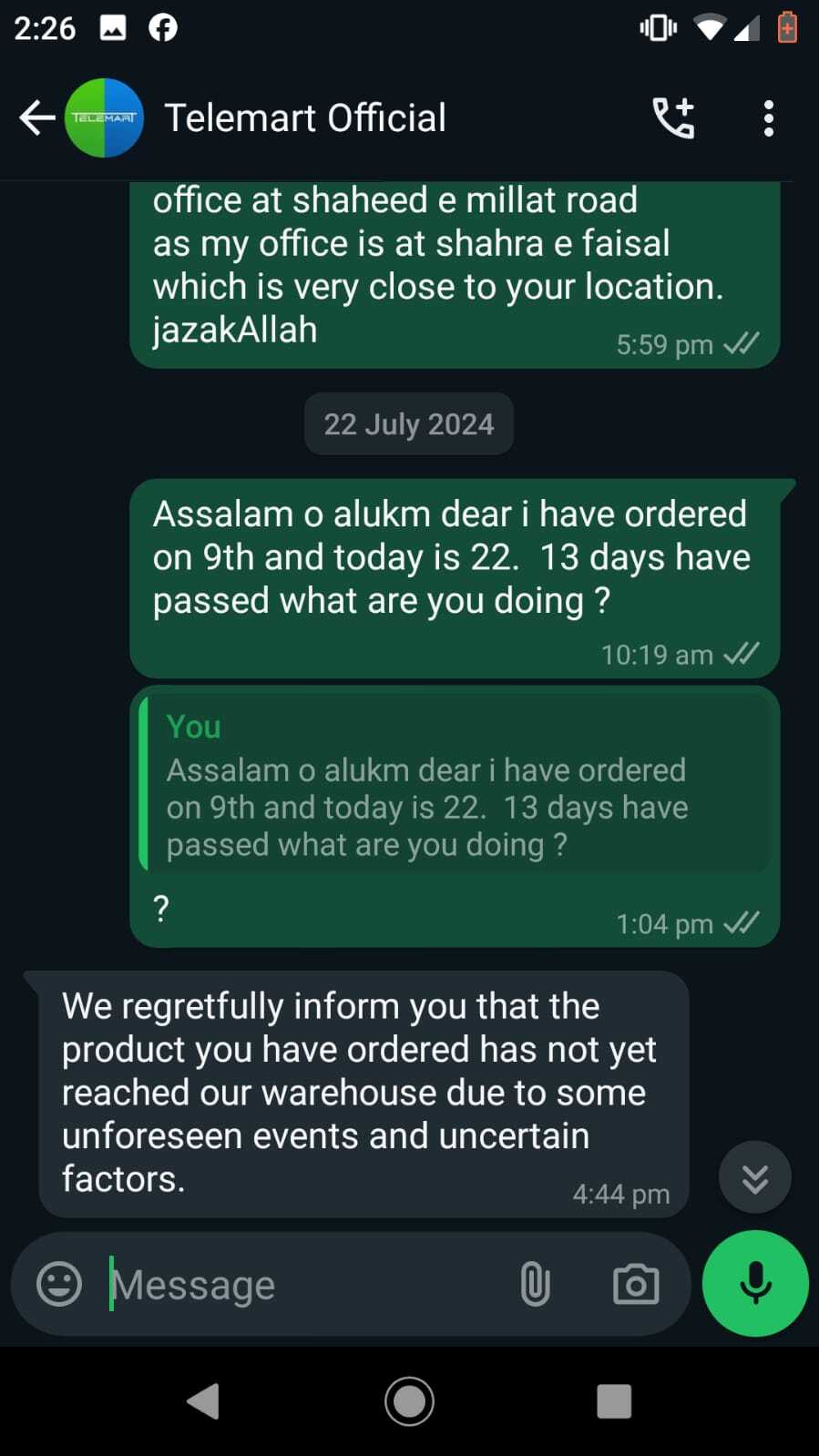Record a voice message

click(755, 1284)
